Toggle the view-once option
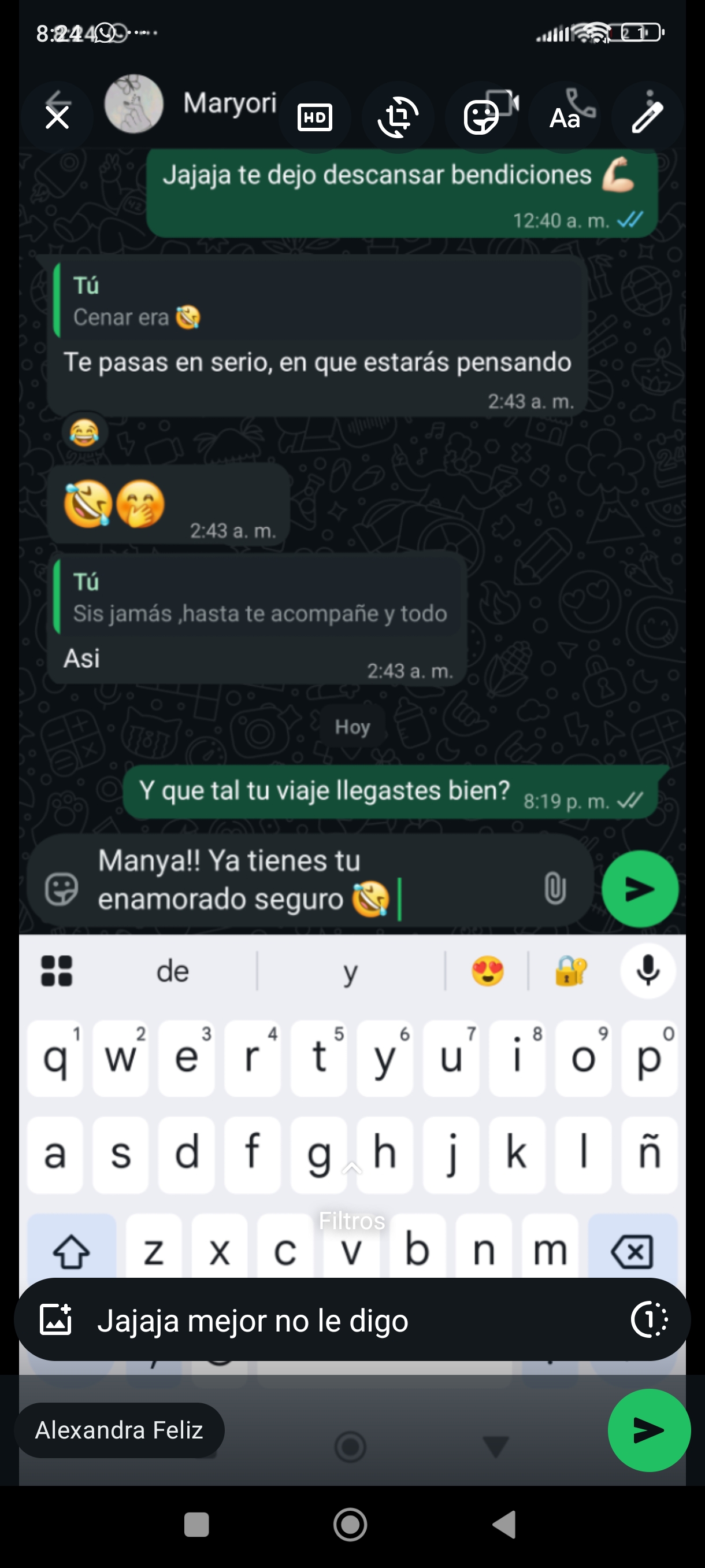This screenshot has width=705, height=1568. pyautogui.click(x=649, y=1319)
